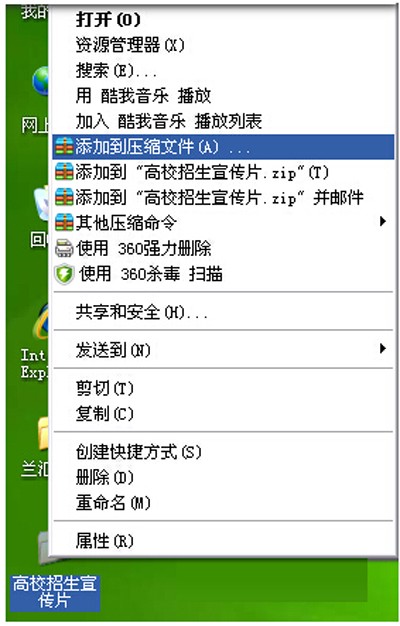Select 创建快捷方式(S)
The width and height of the screenshot is (400, 626).
(x=223, y=452)
